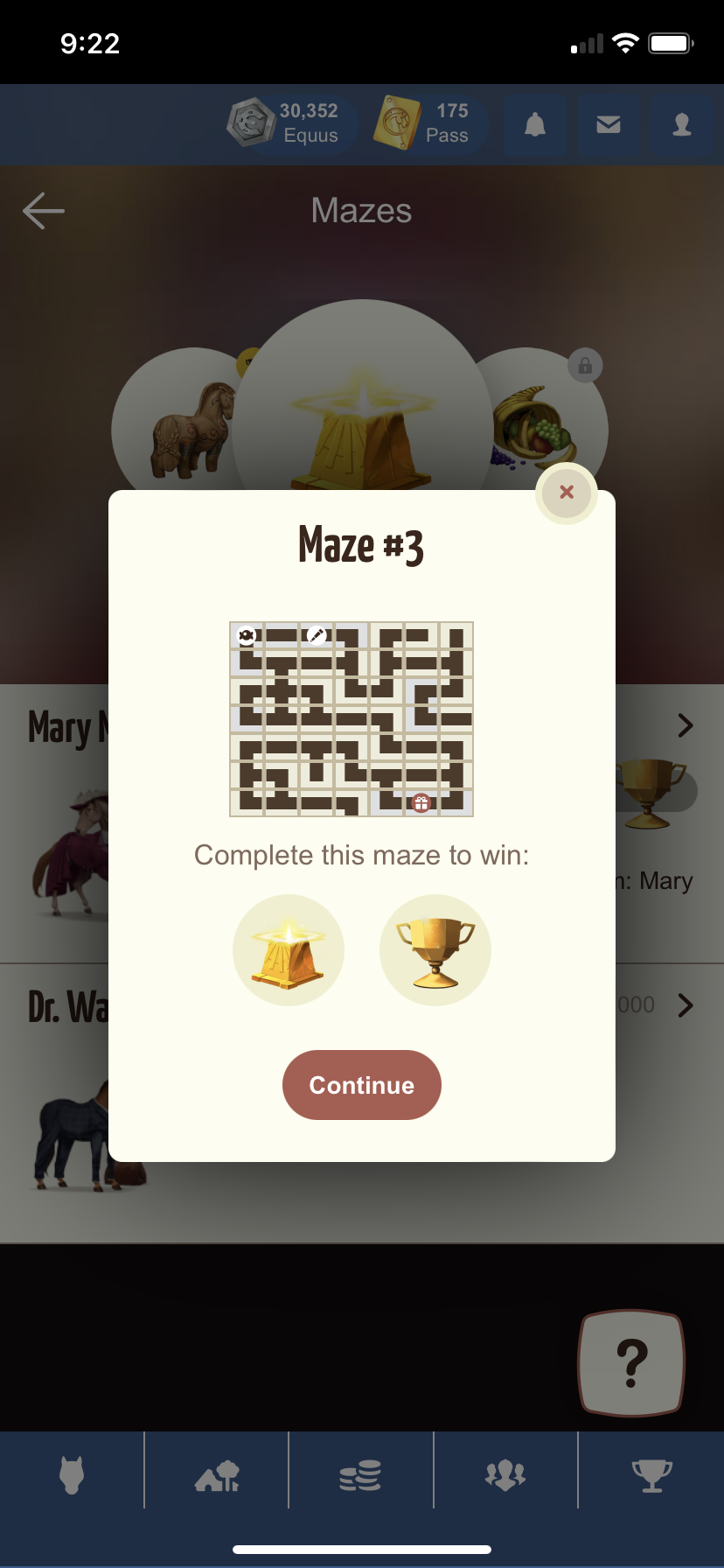This screenshot has height=1568, width=724.
Task: Switch to the house and tree tab
Action: point(217,1475)
